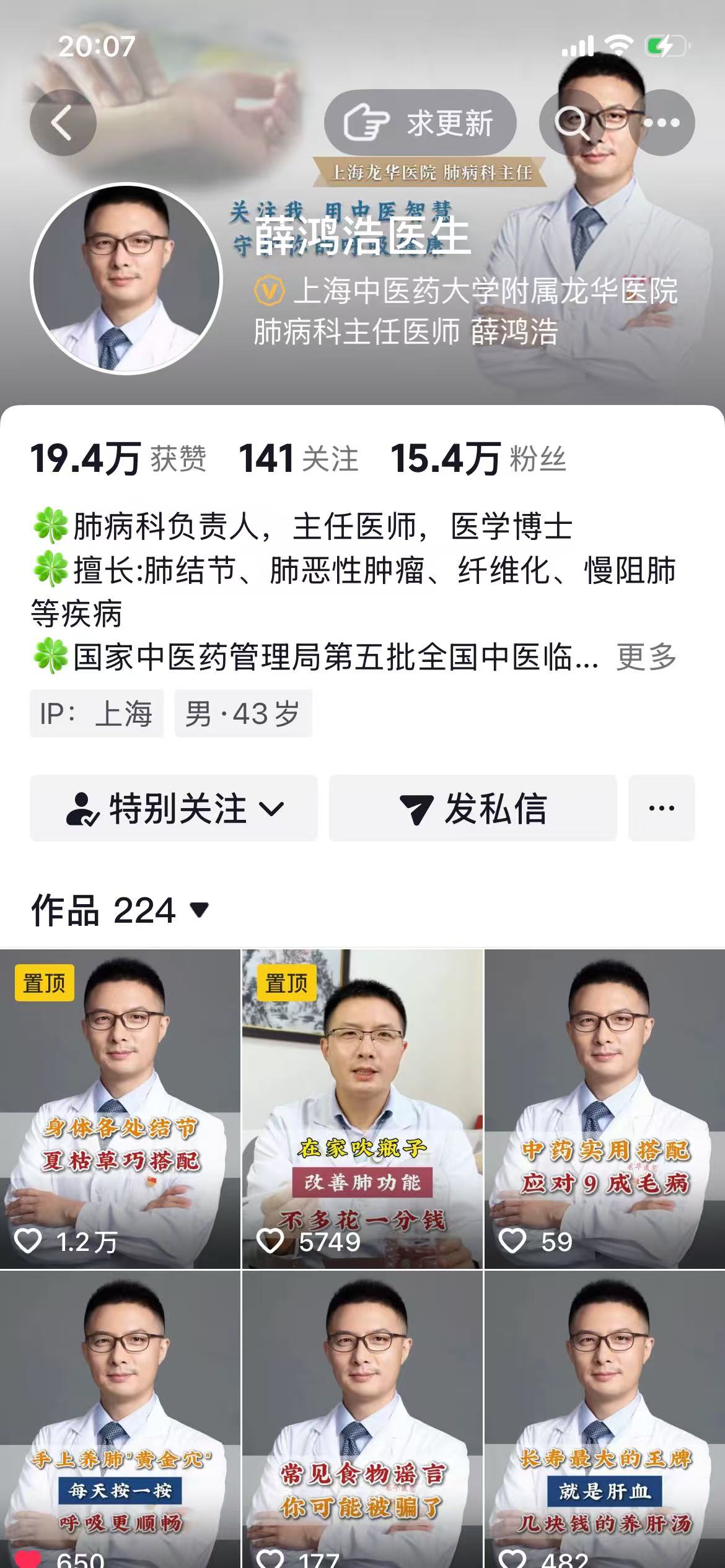View the doctor's profile avatar
This screenshot has height=1568, width=725.
pos(126,279)
